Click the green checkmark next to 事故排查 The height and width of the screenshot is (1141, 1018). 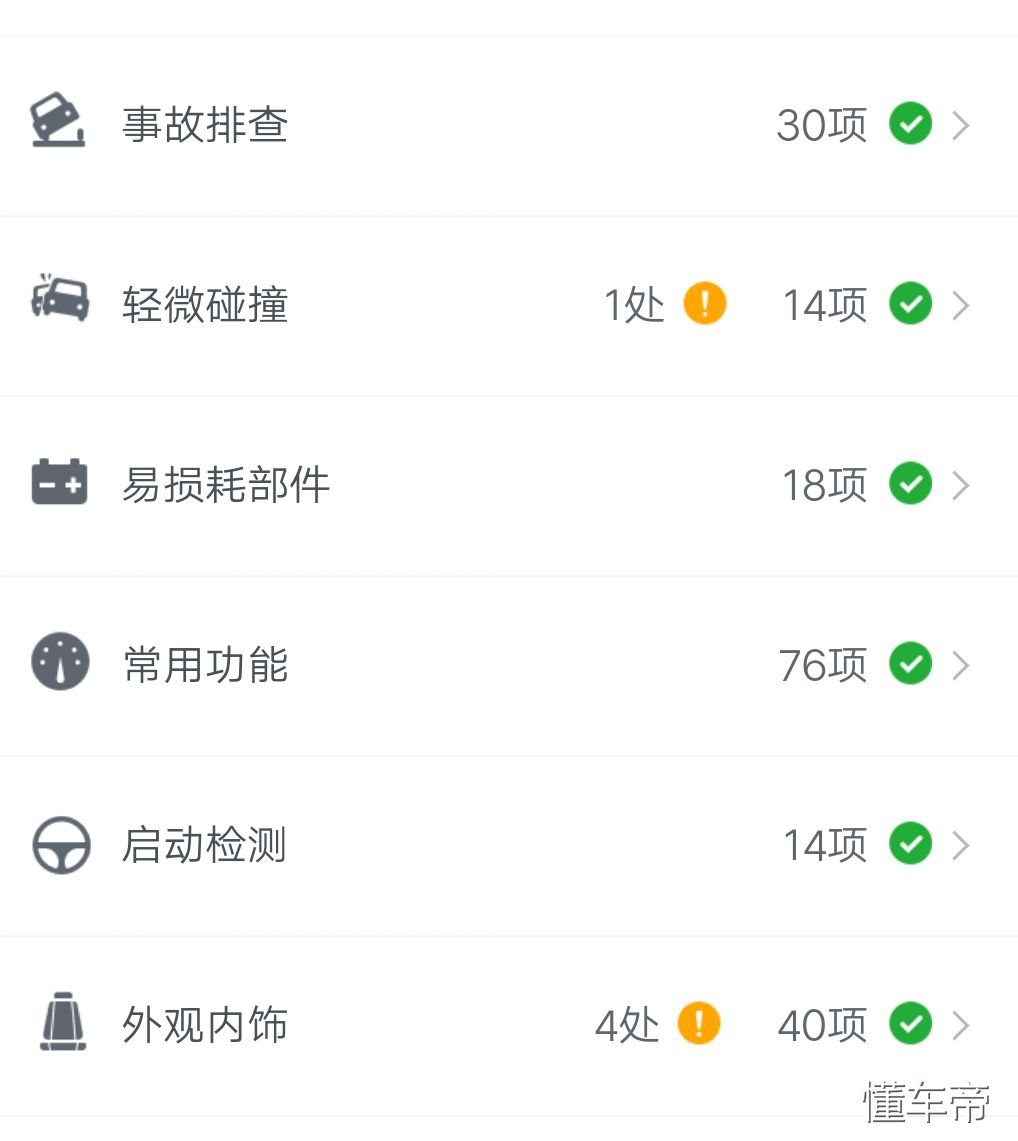pyautogui.click(x=910, y=123)
